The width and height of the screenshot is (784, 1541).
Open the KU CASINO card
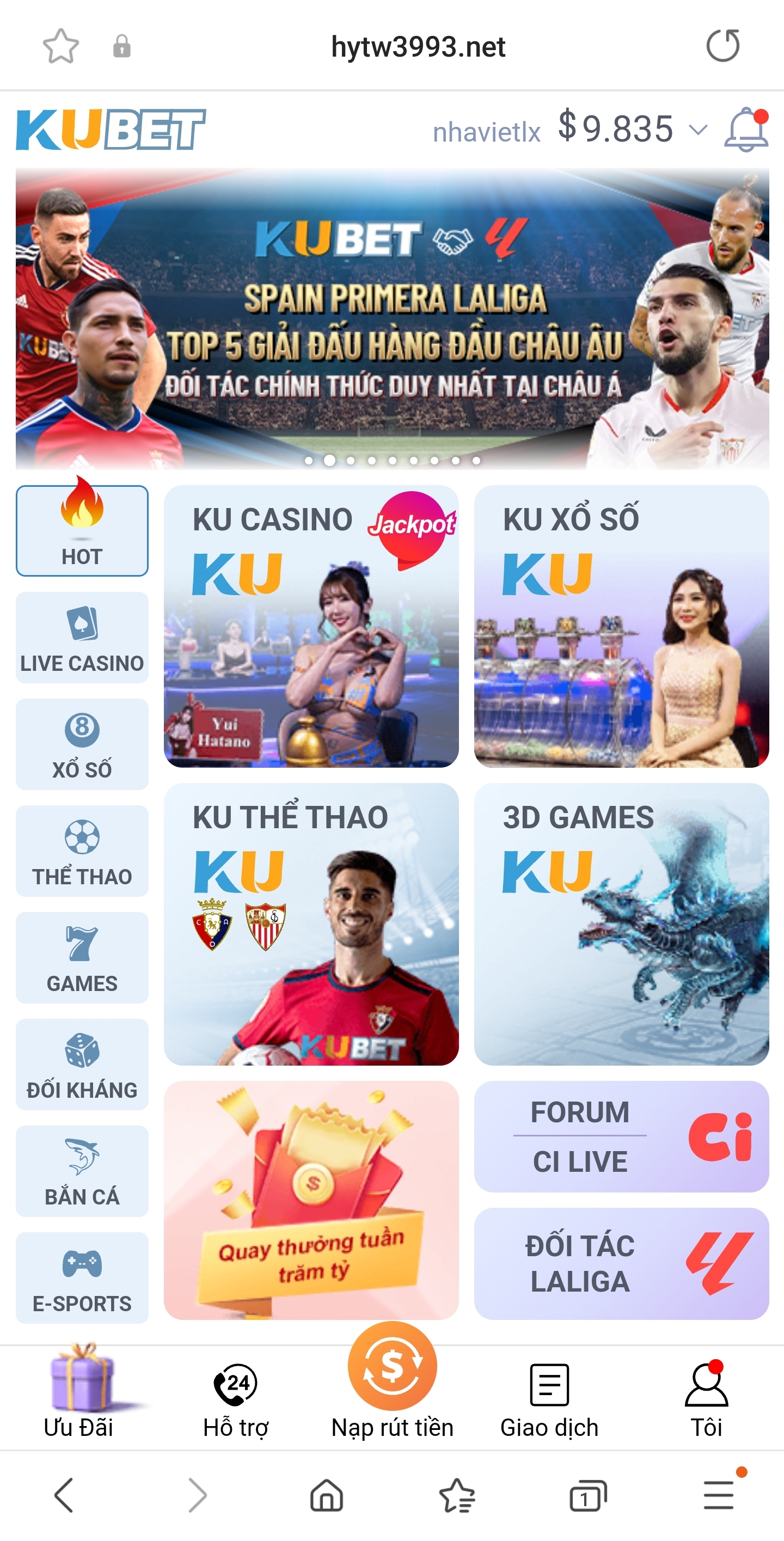tap(311, 626)
